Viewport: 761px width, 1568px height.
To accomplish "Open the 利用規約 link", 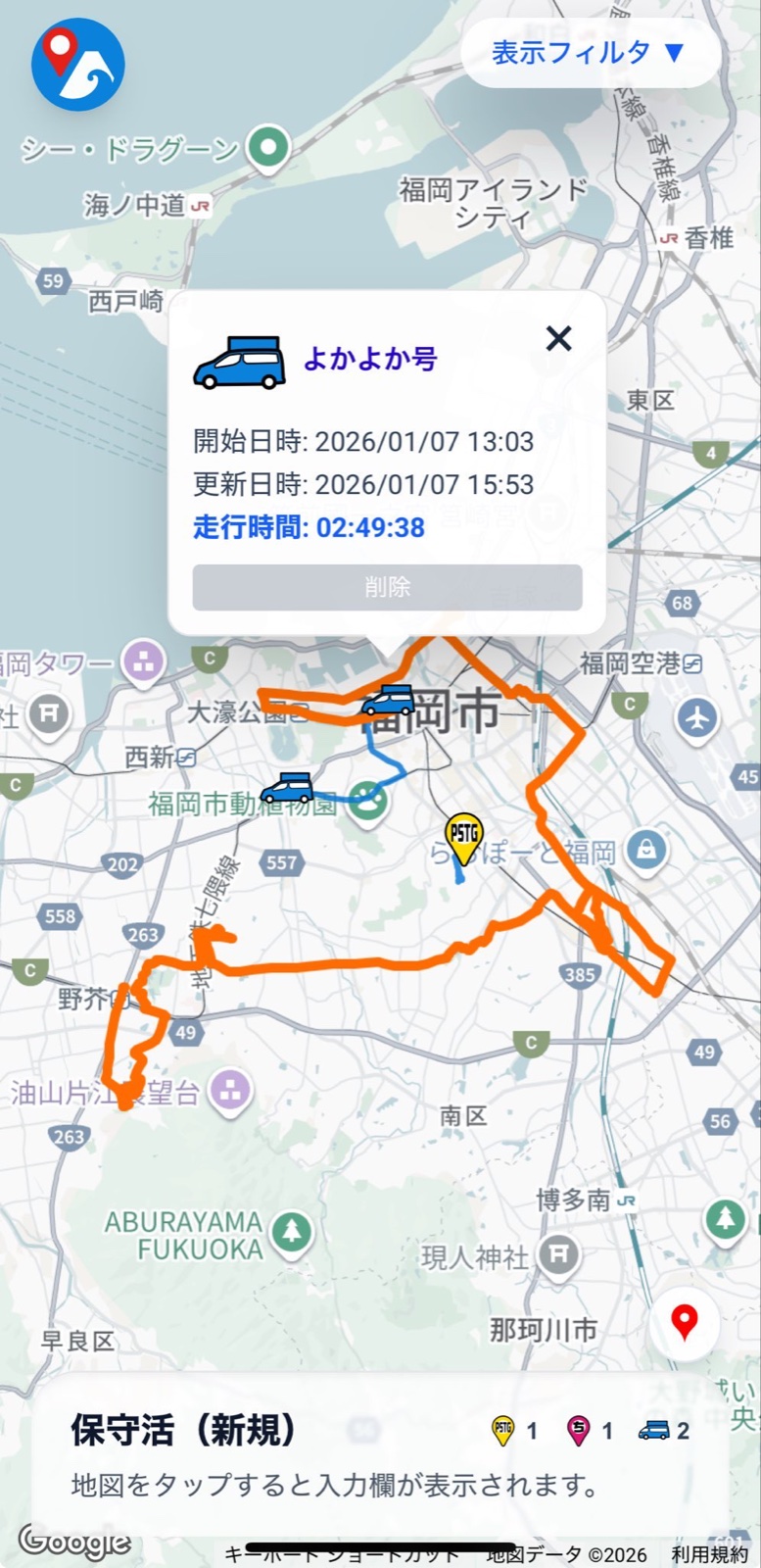I will coord(709,1554).
